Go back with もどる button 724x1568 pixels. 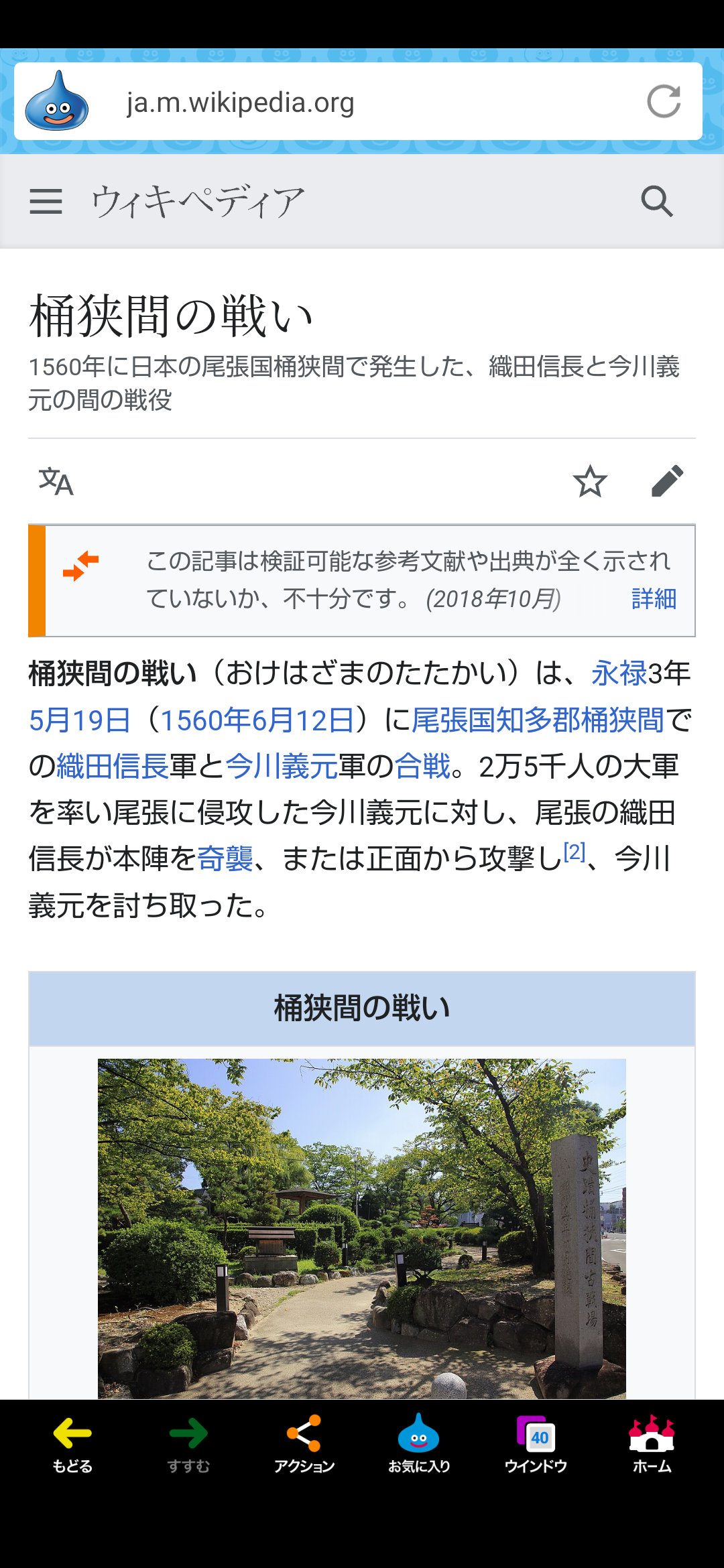pos(72,1444)
